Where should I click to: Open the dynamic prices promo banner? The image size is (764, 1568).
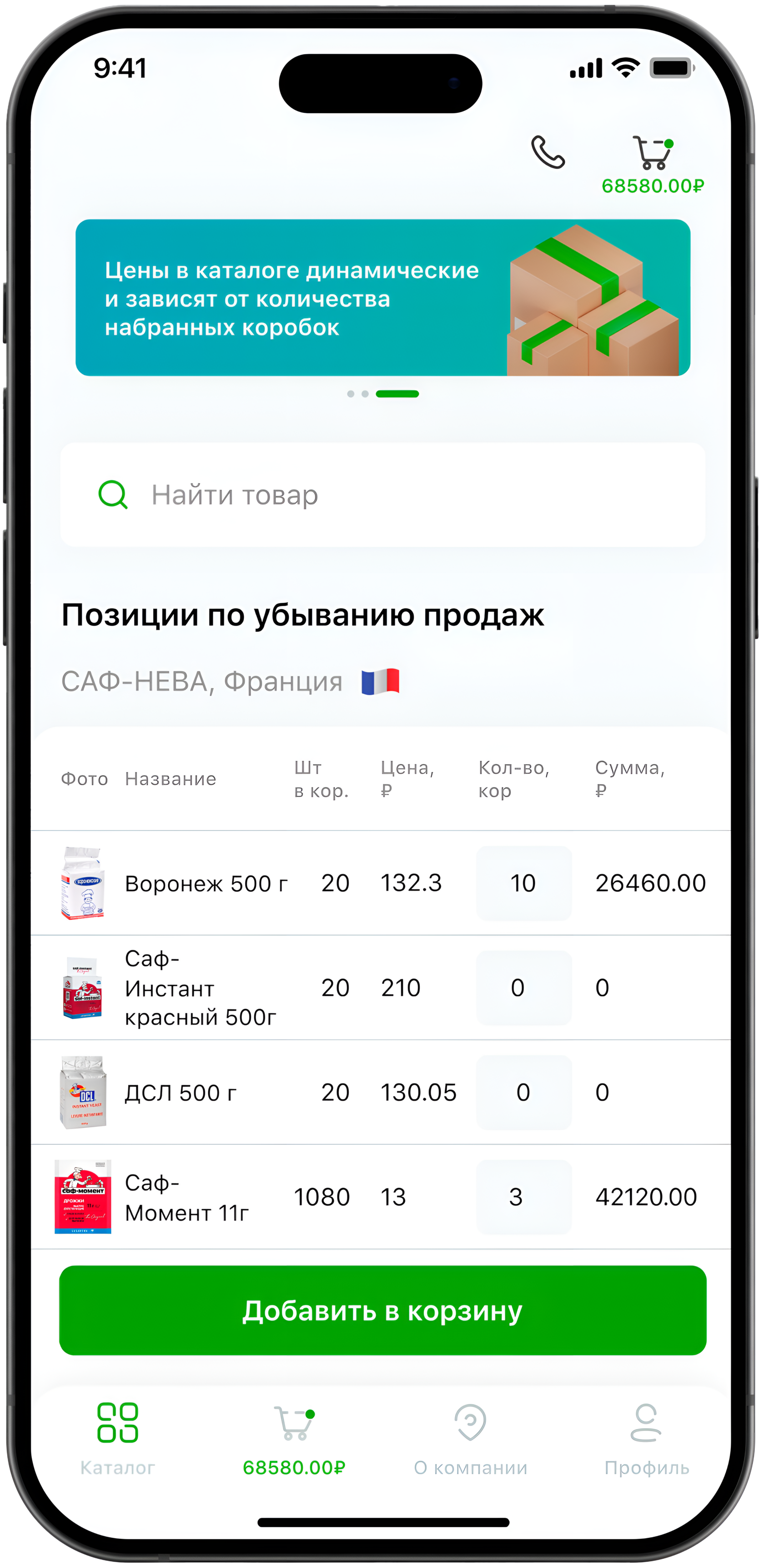coord(382,298)
